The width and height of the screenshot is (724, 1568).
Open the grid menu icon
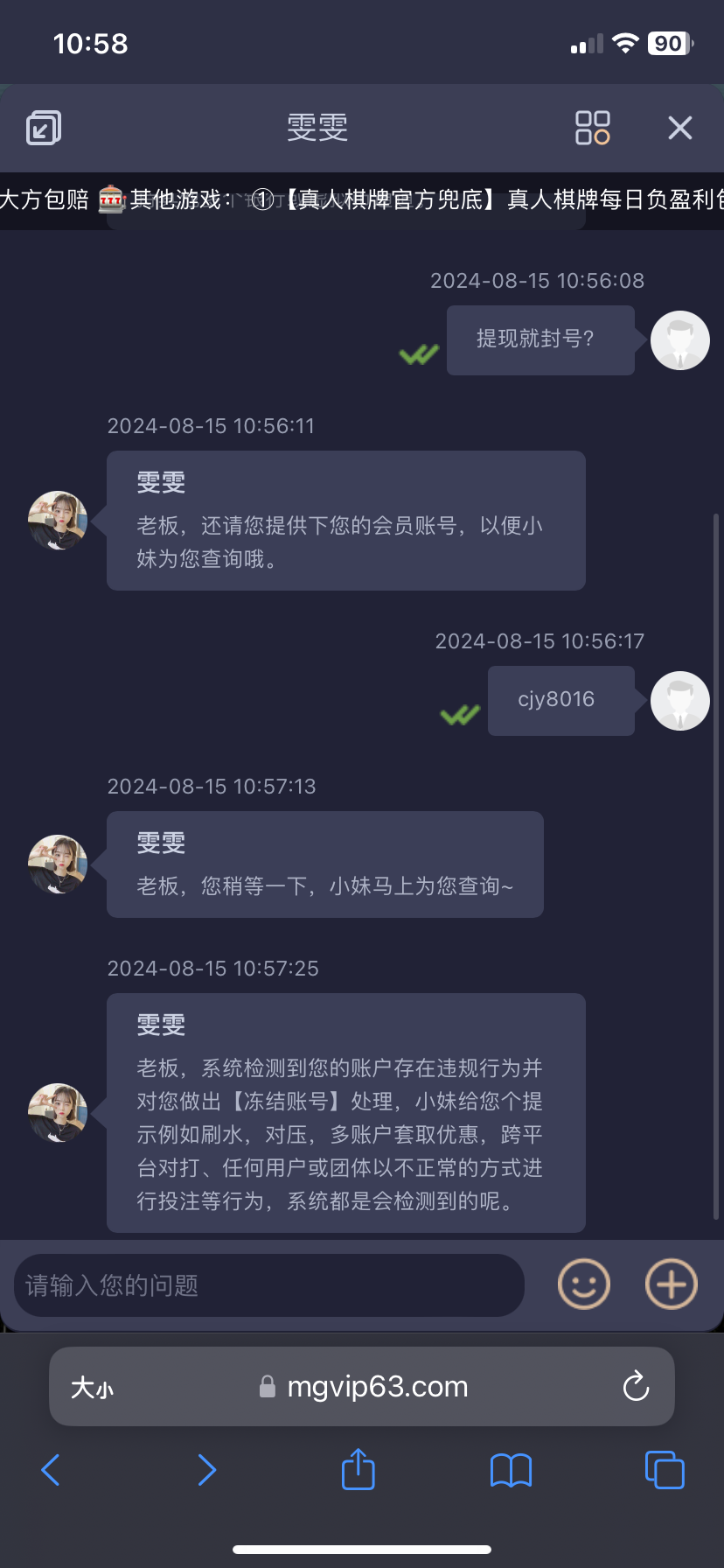(592, 128)
